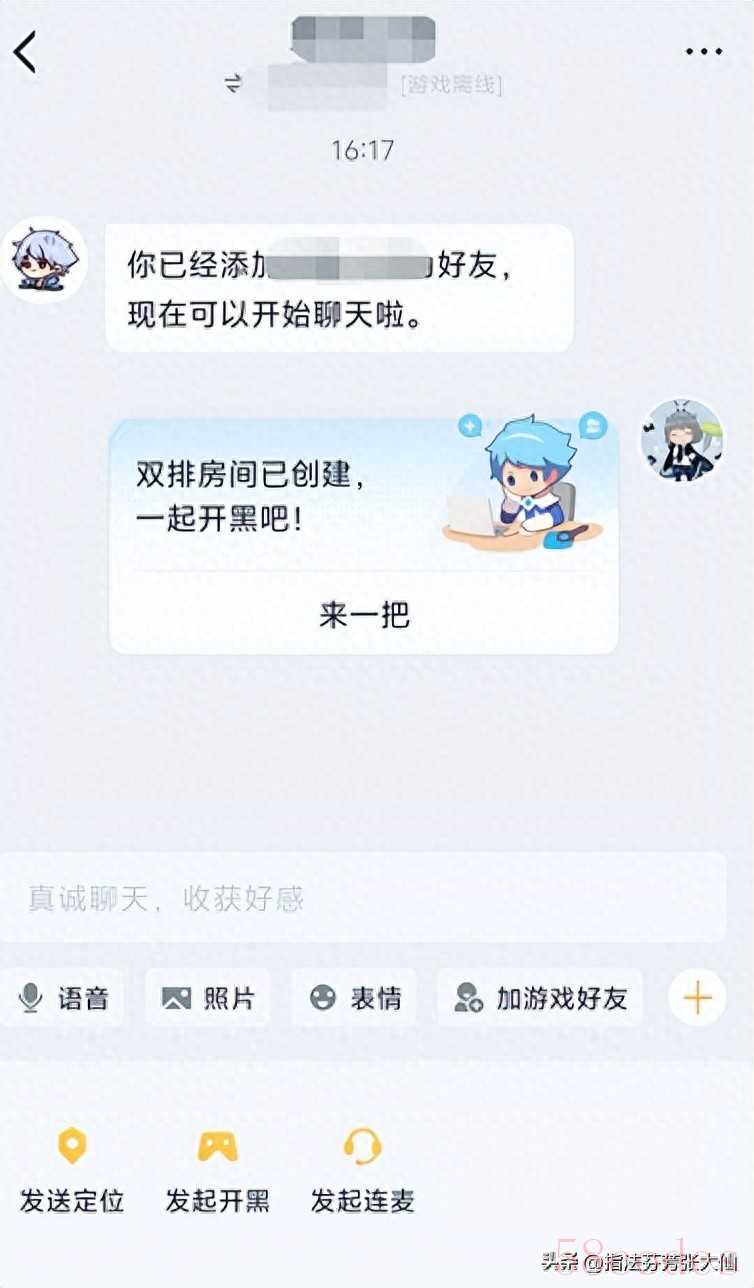Start voice chat with 发起连麦
The width and height of the screenshot is (754, 1288).
click(362, 1170)
